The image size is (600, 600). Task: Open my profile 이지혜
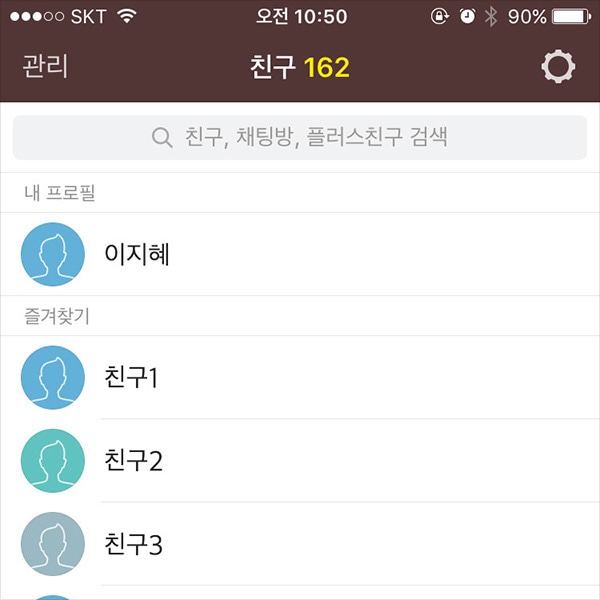pos(300,254)
